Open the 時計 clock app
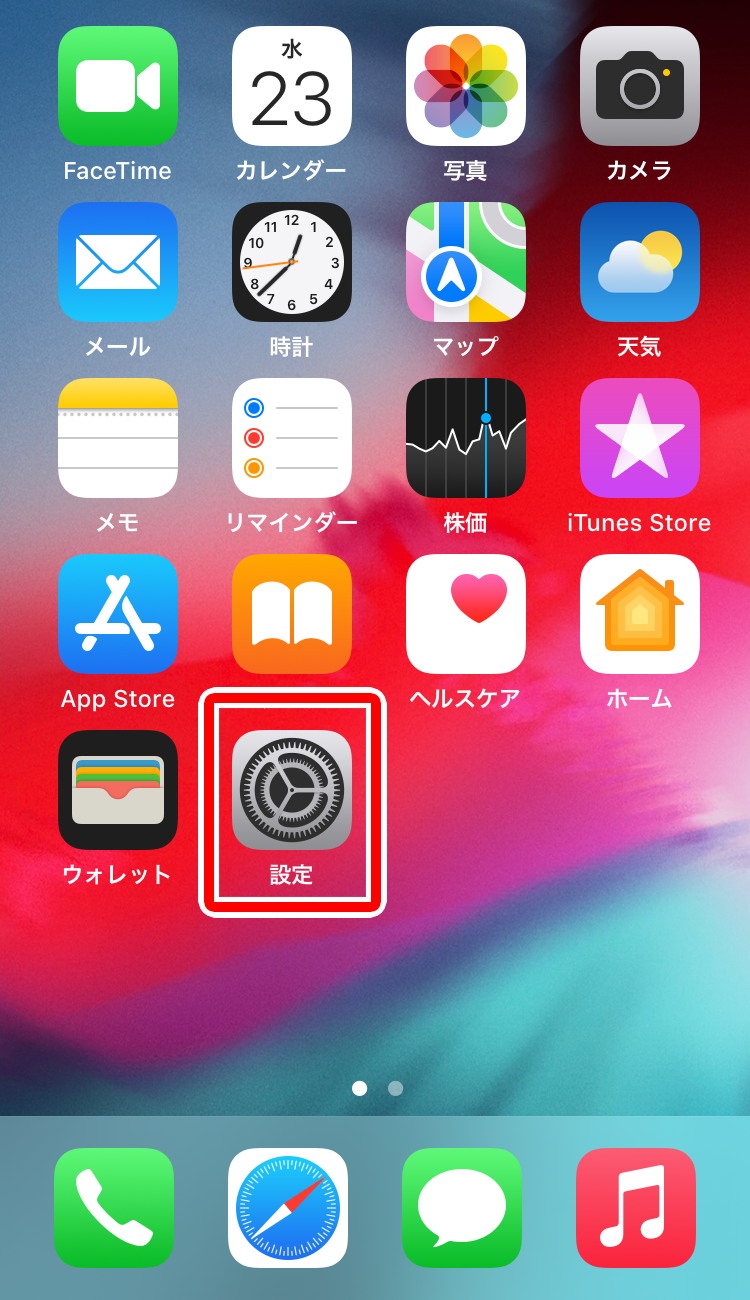This screenshot has width=750, height=1300. coord(292,262)
